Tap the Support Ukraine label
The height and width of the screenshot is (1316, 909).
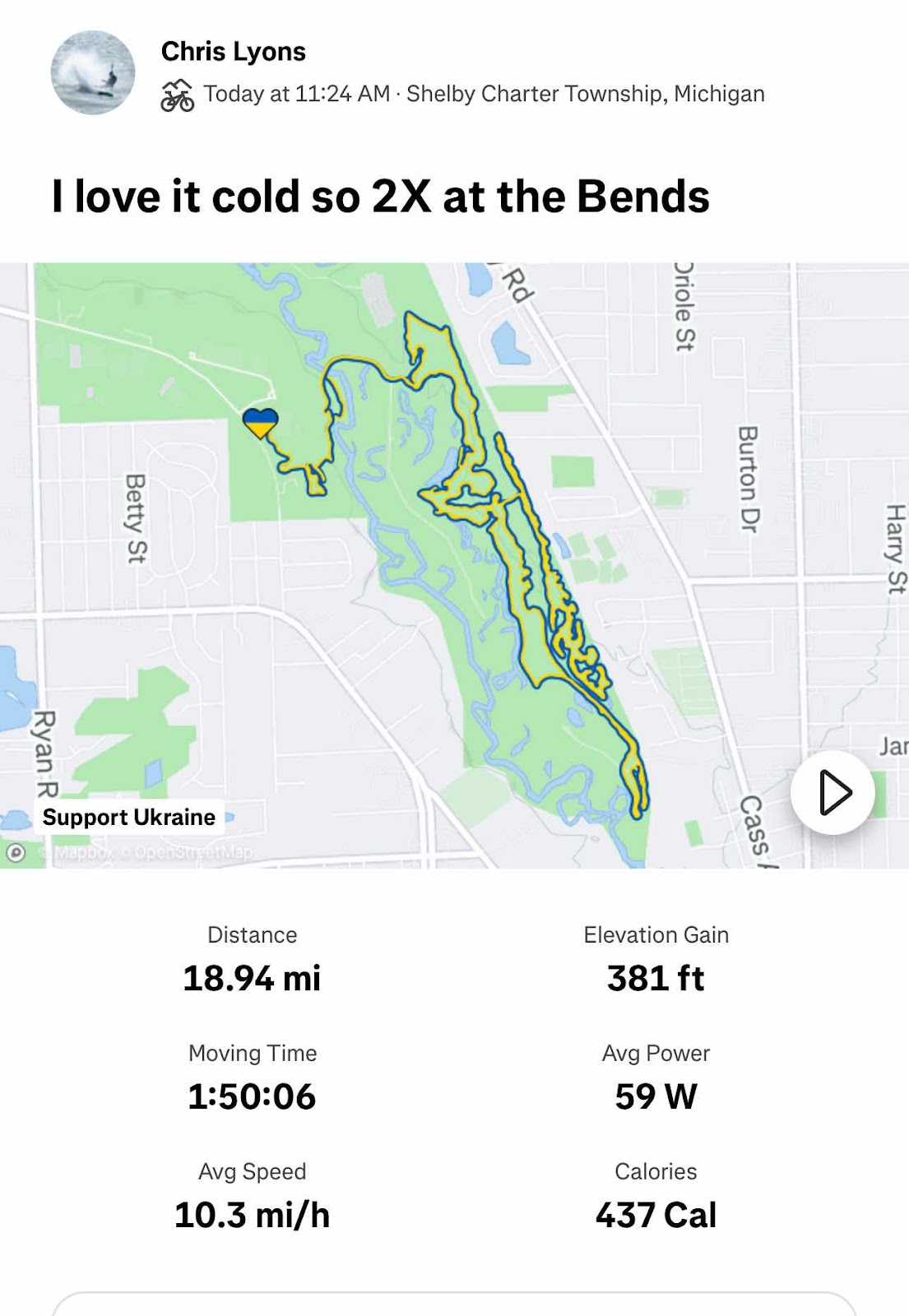coord(129,817)
